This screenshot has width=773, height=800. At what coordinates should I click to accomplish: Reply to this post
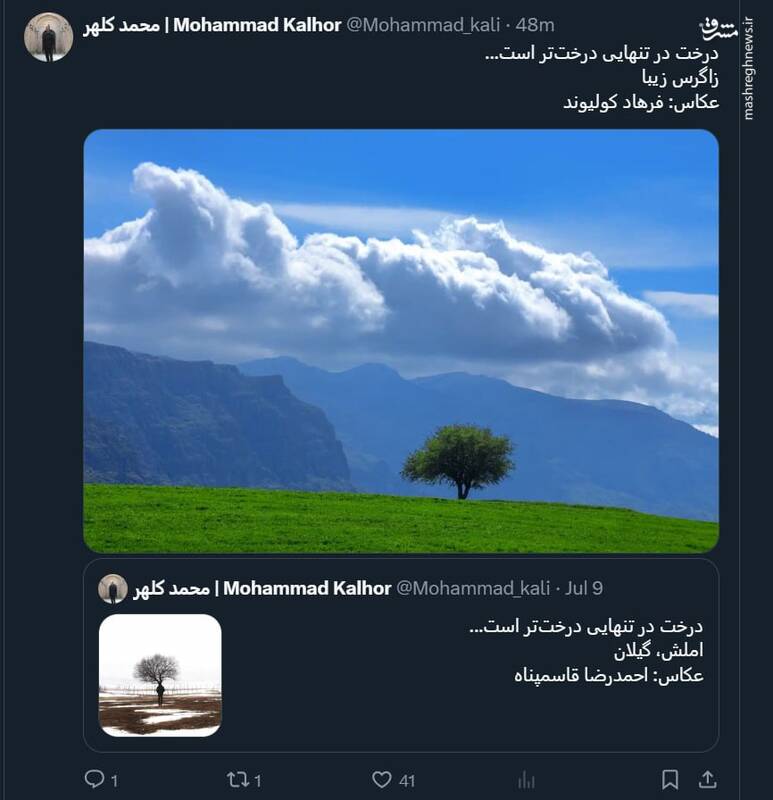click(x=95, y=779)
